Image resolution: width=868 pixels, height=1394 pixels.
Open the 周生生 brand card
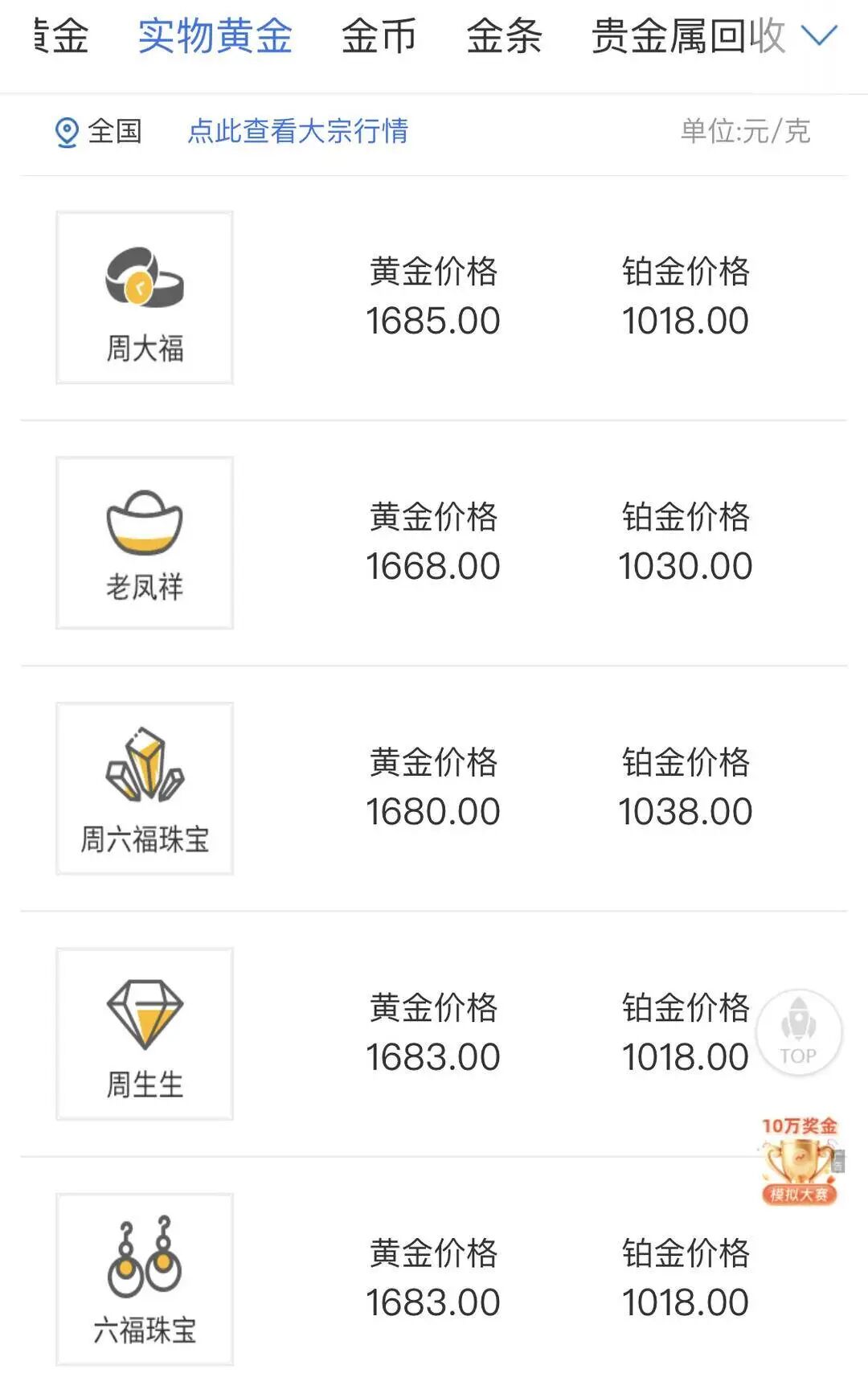145,1034
